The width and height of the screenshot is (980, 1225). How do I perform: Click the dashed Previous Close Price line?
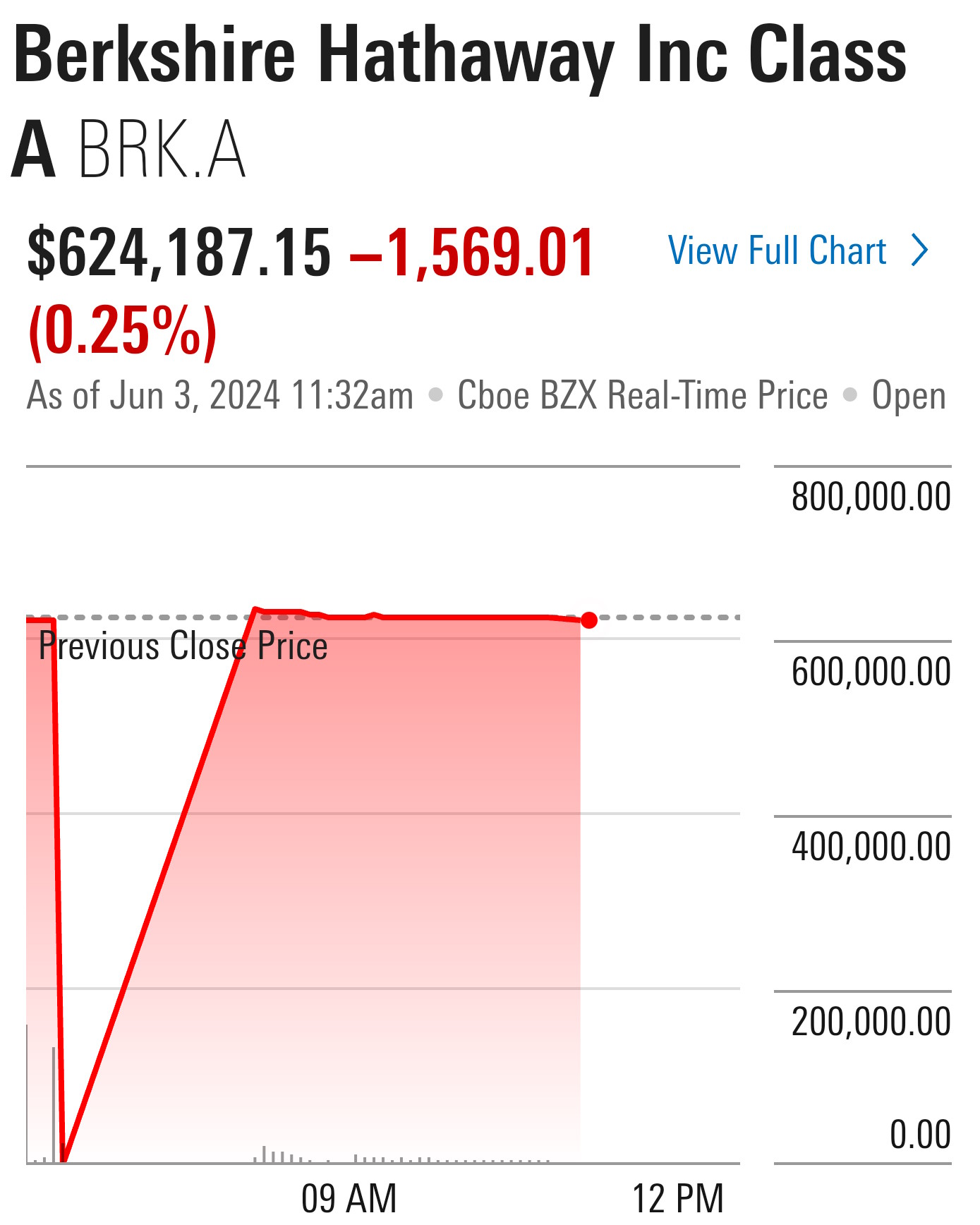click(x=670, y=616)
